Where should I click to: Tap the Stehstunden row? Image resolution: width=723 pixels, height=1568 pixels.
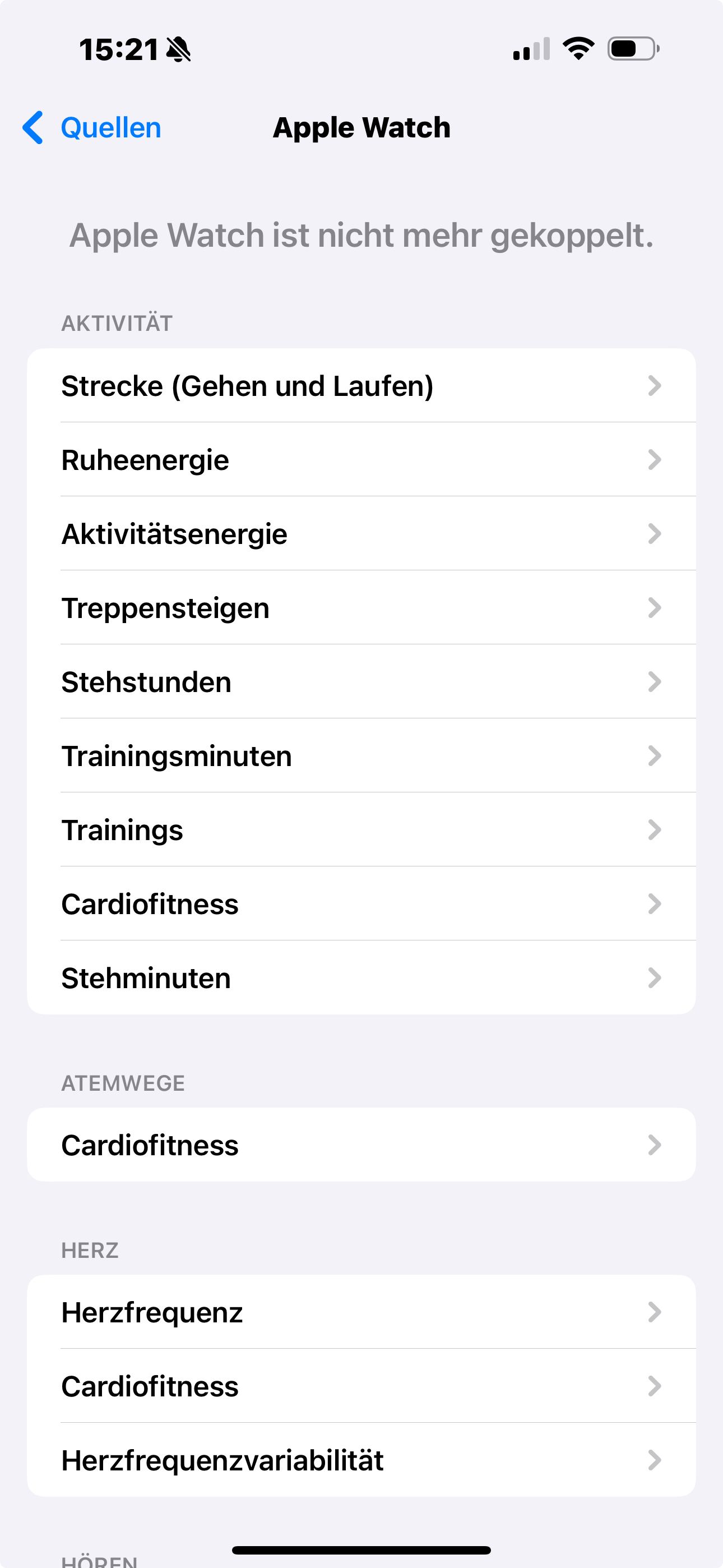click(x=361, y=682)
